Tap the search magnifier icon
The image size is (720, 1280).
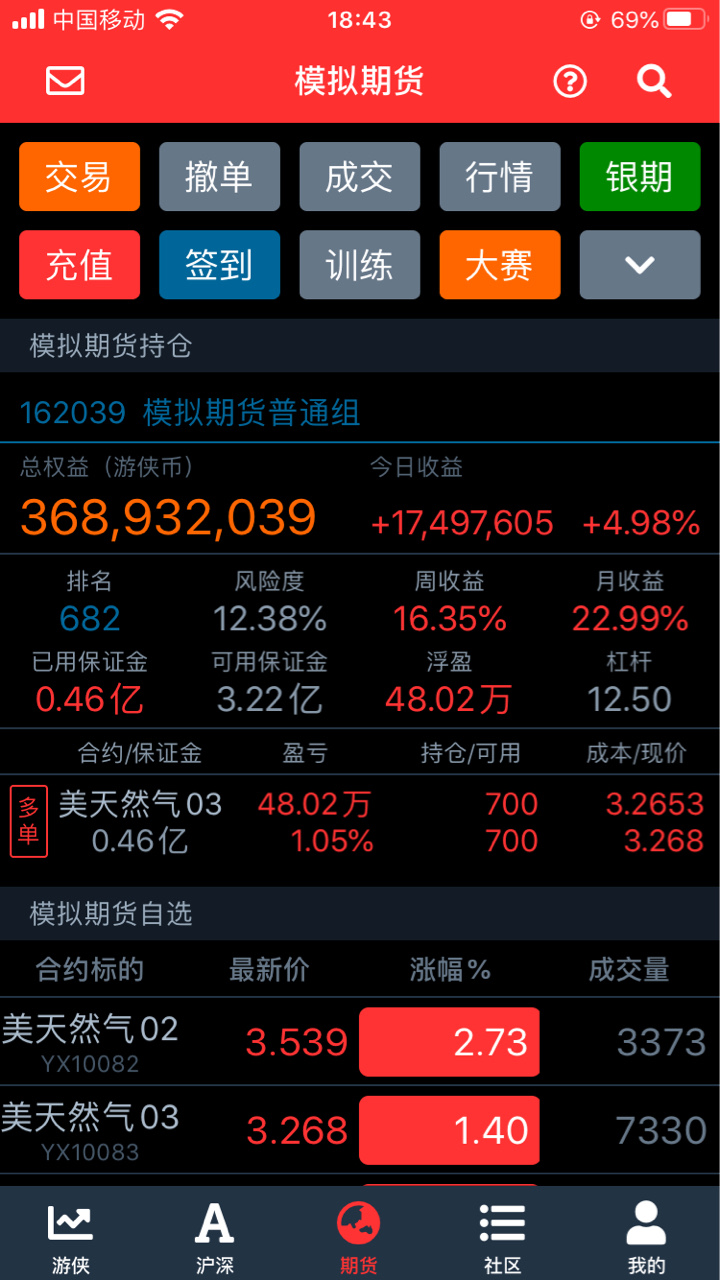pos(654,81)
